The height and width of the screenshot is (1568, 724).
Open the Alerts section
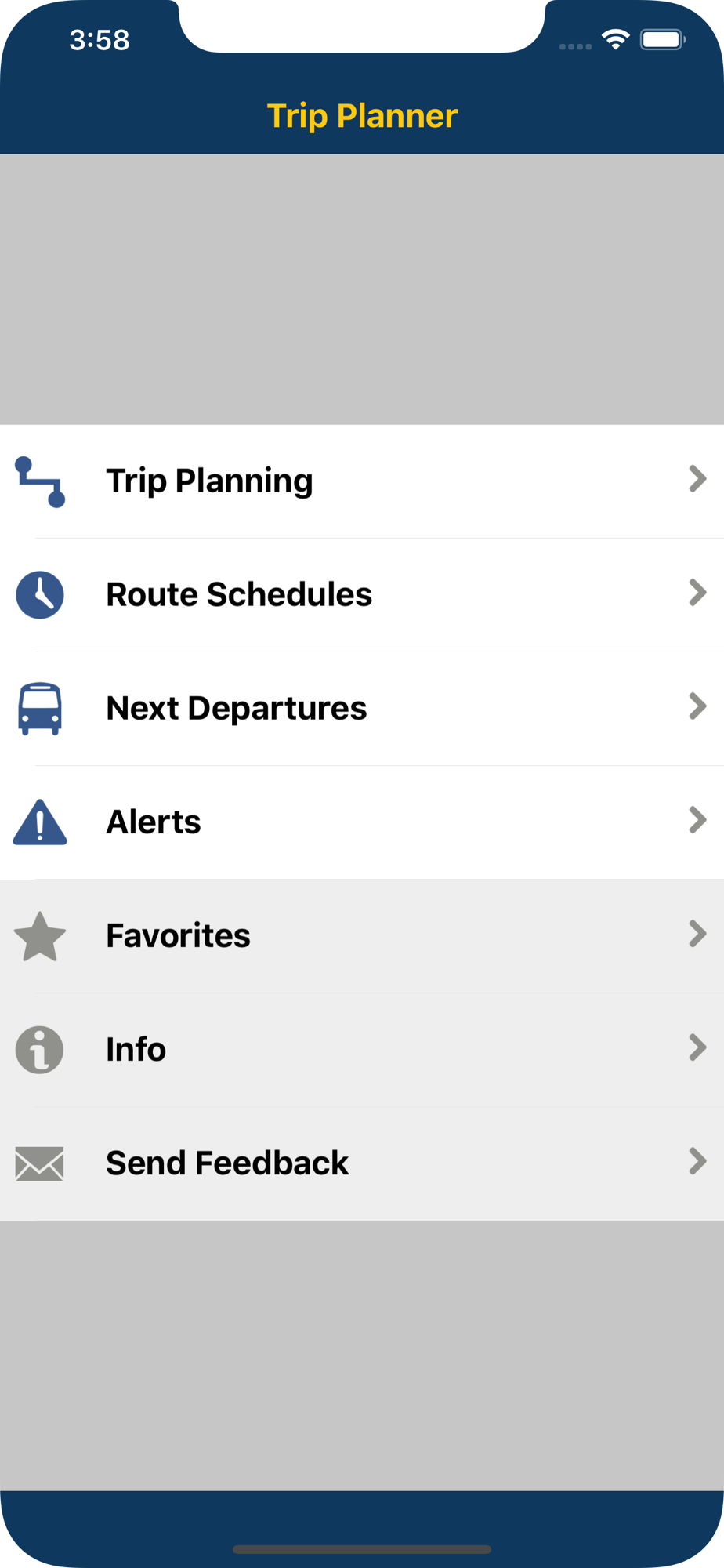coord(362,822)
